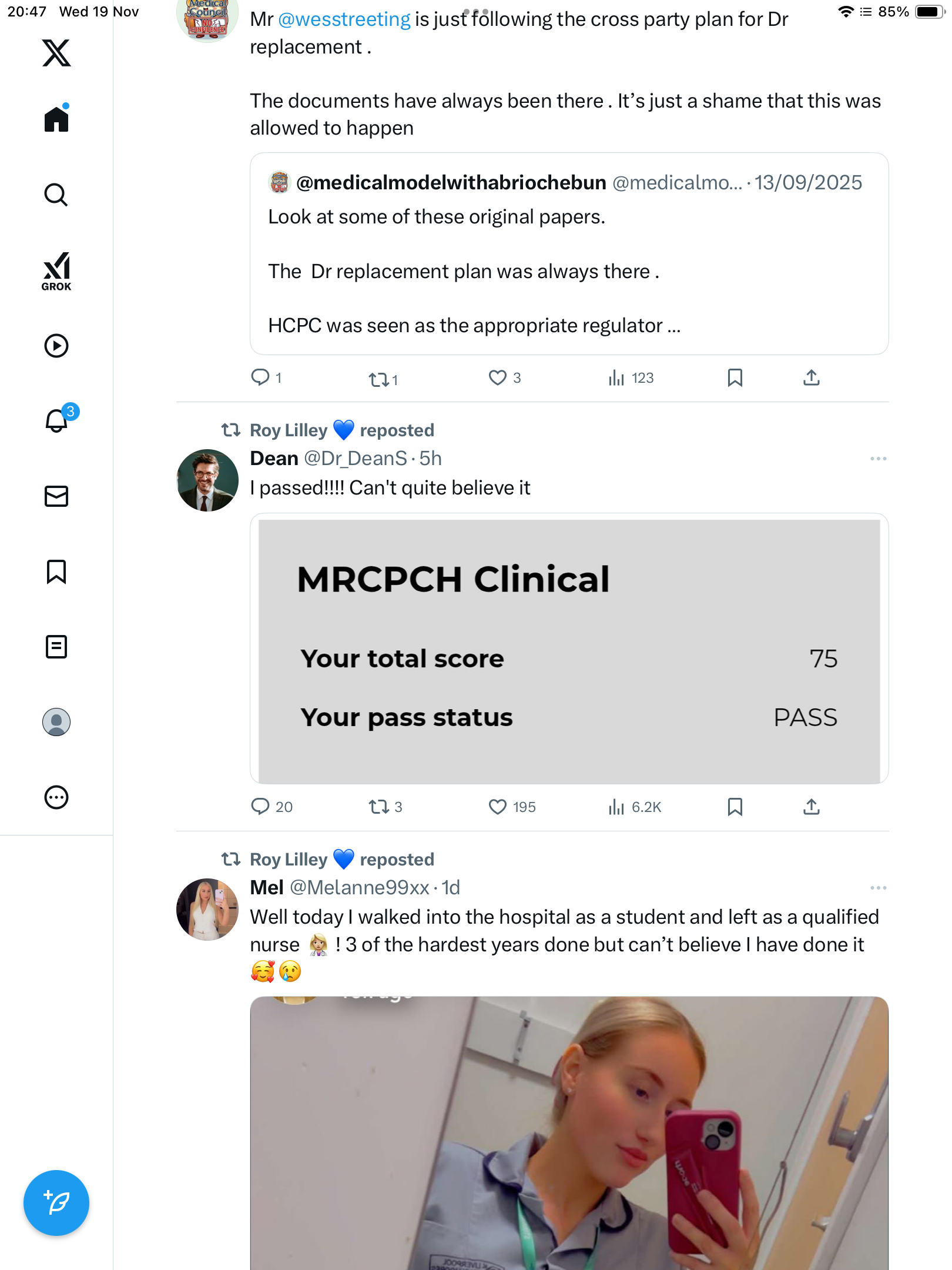Share Dean's post
Viewport: 952px width, 1270px height.
(x=811, y=807)
